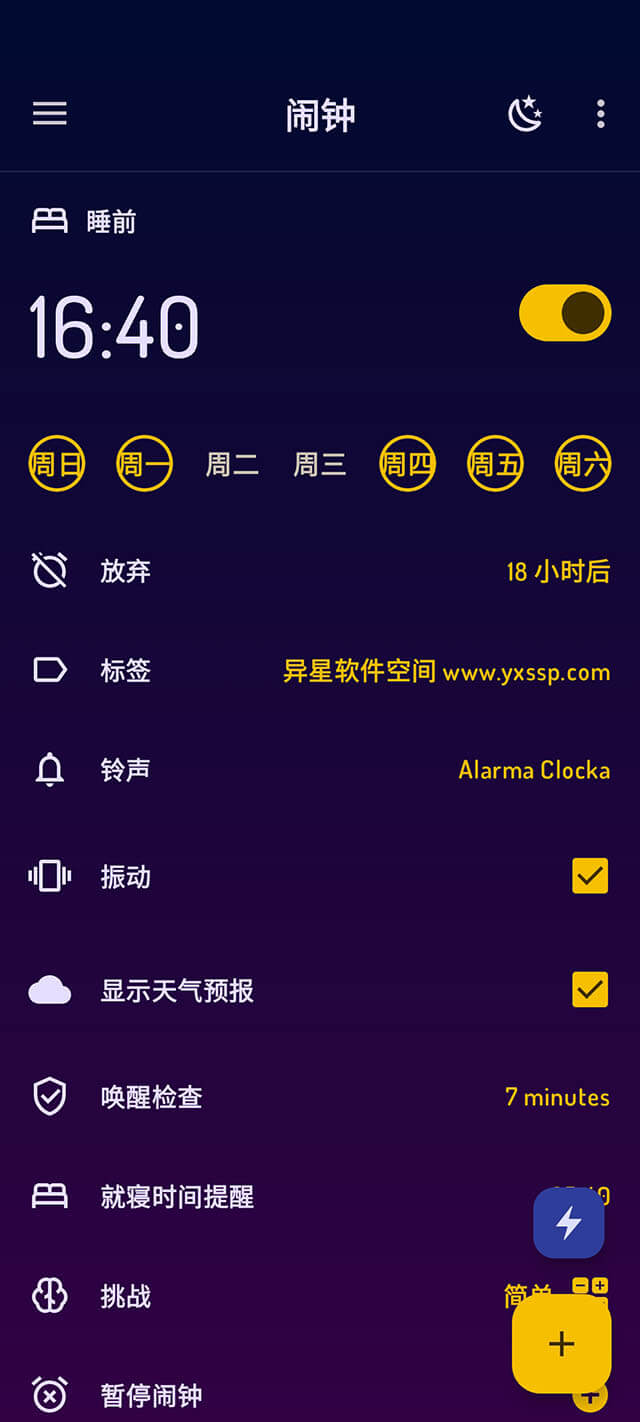Enable 周三 repeat day
The image size is (640, 1422).
click(320, 464)
